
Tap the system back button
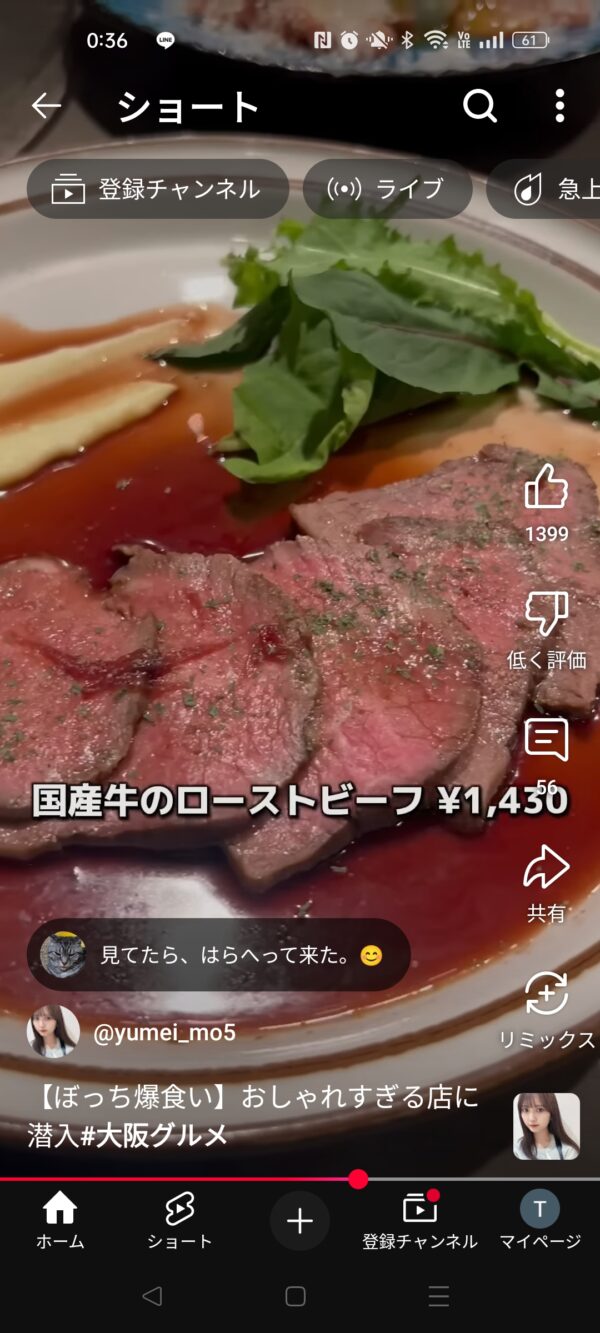click(152, 1296)
